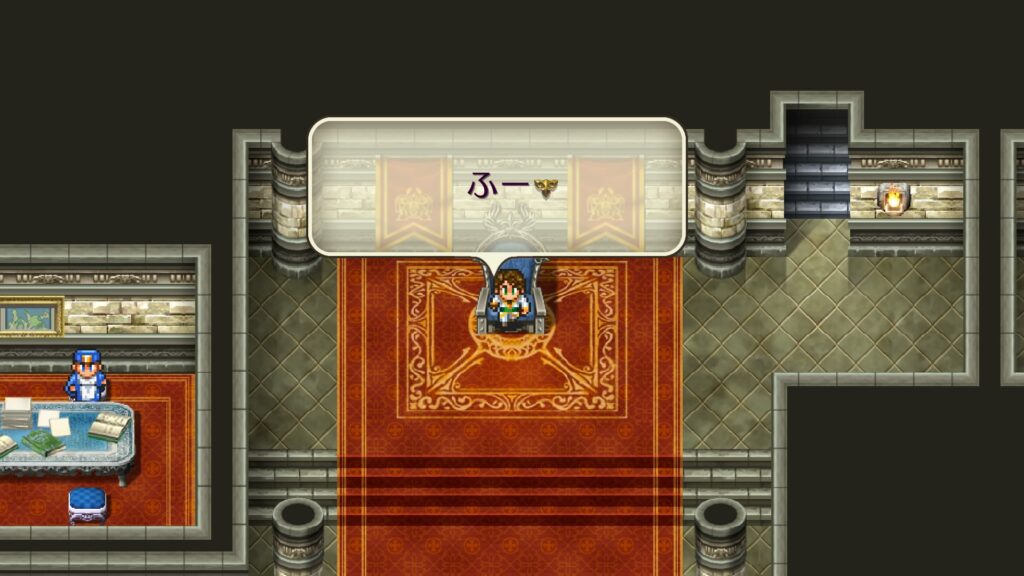
Task: Advance the ふー dialogue bubble
Action: point(545,185)
